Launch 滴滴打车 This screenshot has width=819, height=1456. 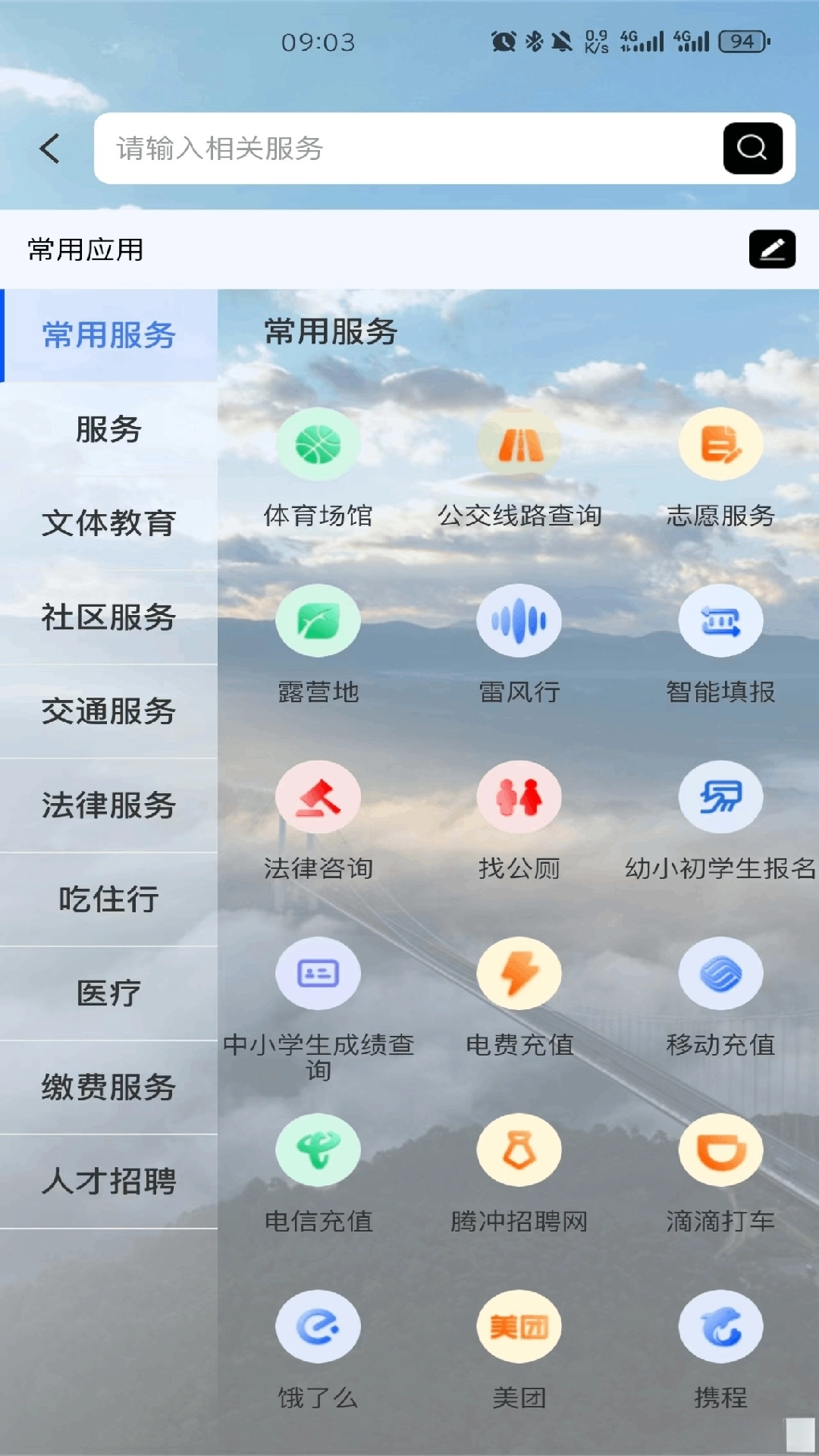coord(720,1150)
